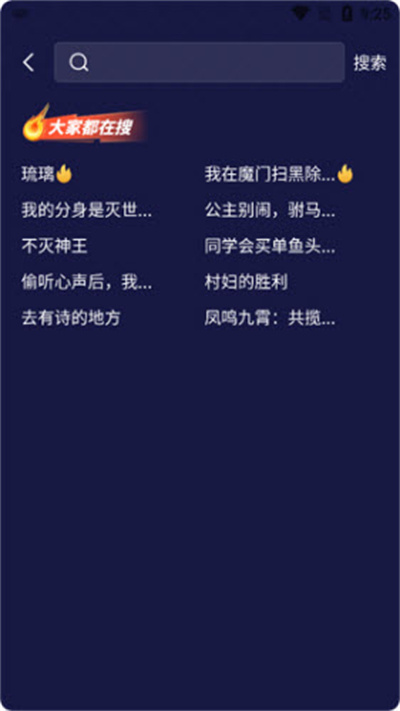400x711 pixels.
Task: Search for 村妇的胜利
Action: [246, 282]
